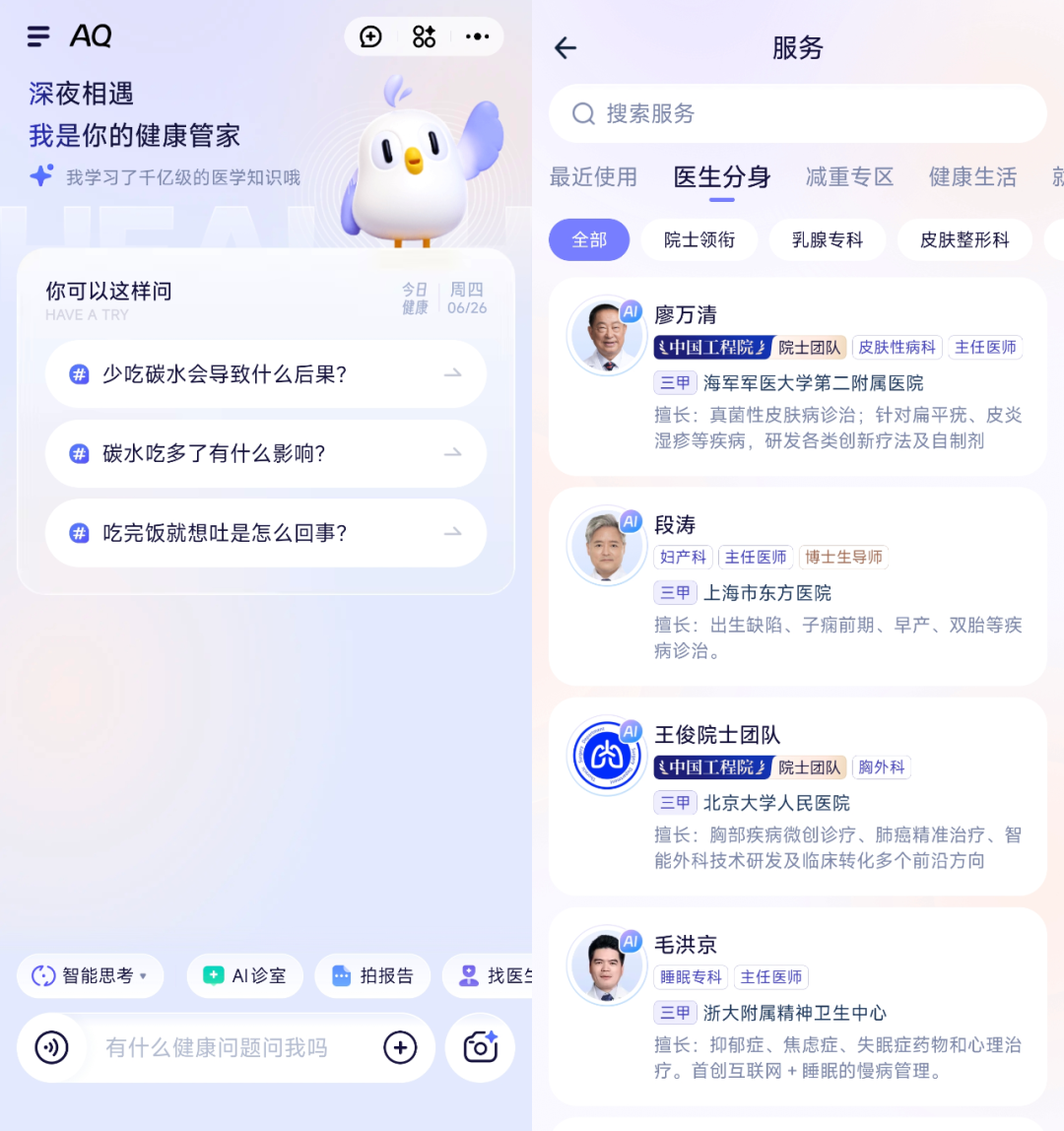The image size is (1064, 1131).
Task: Enable the 皮肤整形科 filter chip
Action: (964, 239)
